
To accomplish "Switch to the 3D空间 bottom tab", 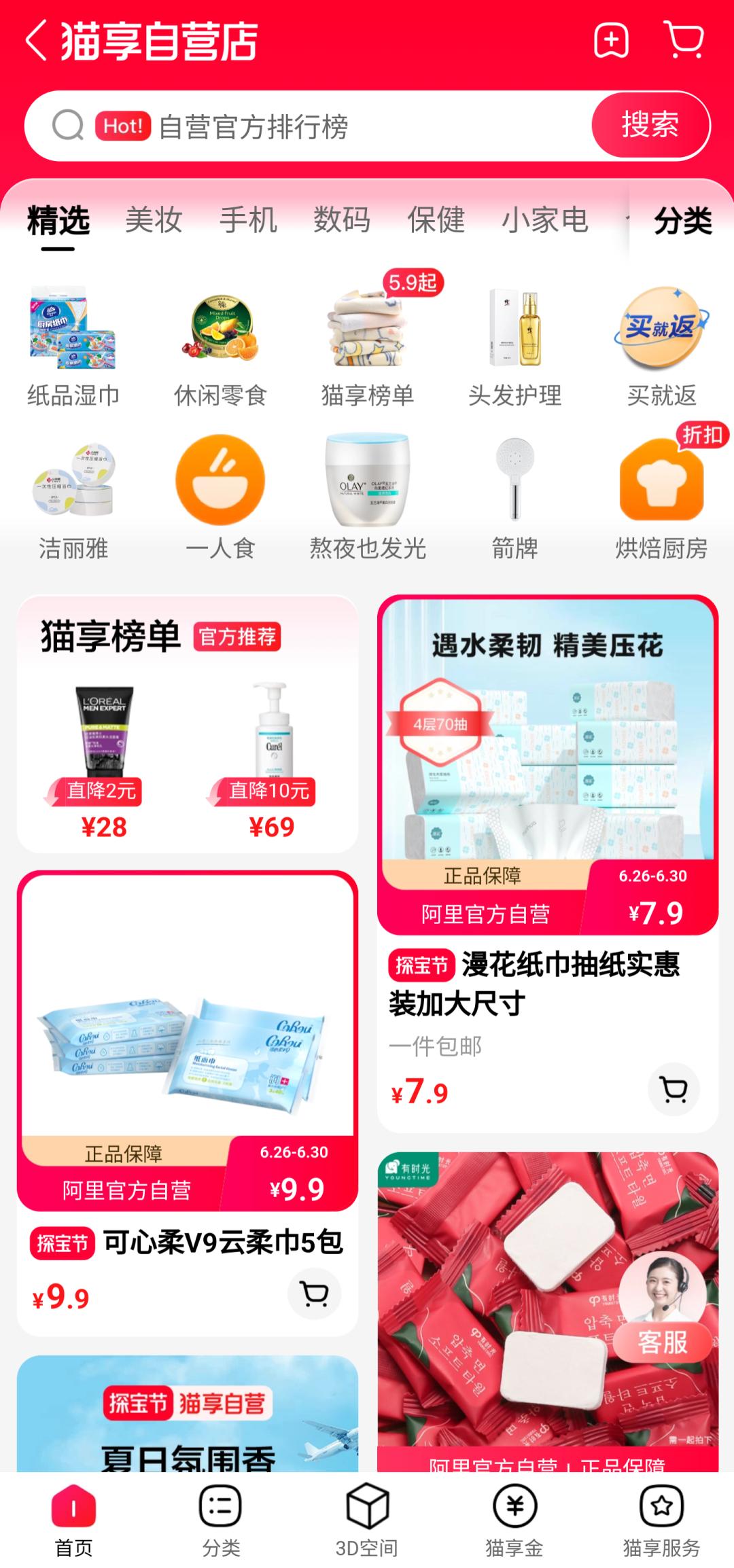I will [x=367, y=1519].
